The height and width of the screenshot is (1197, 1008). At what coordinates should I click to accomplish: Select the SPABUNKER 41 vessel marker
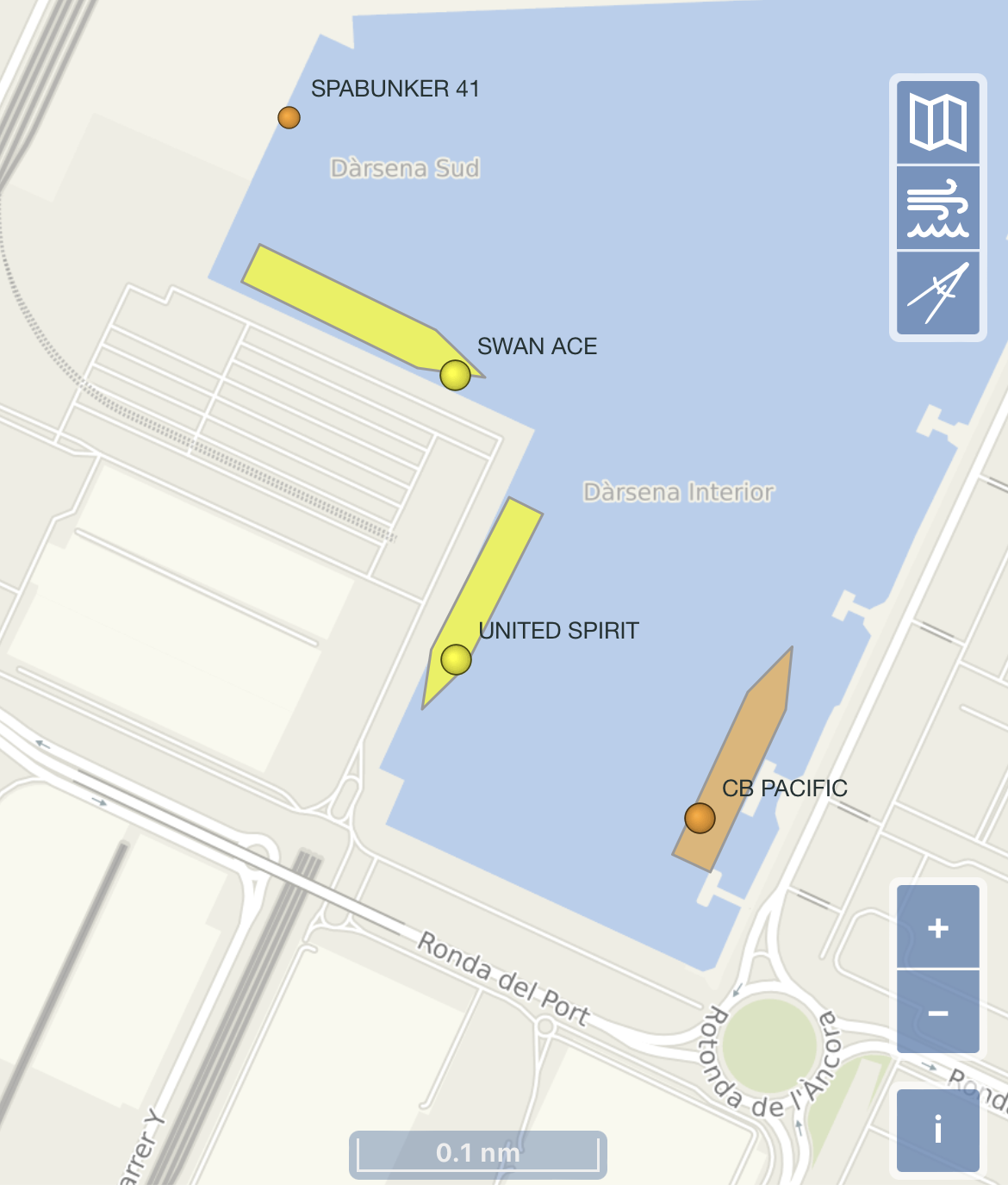tap(289, 117)
